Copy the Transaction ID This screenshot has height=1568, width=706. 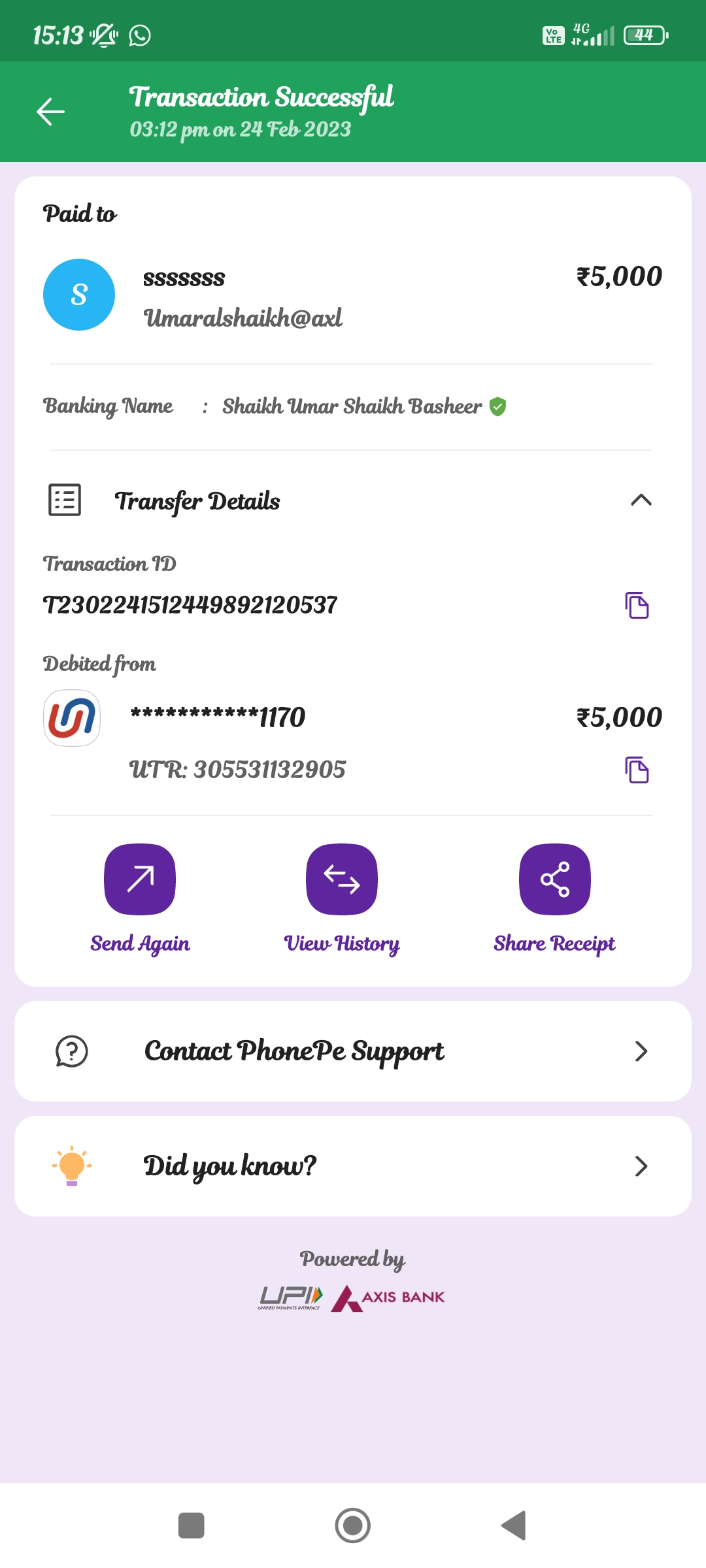(637, 605)
